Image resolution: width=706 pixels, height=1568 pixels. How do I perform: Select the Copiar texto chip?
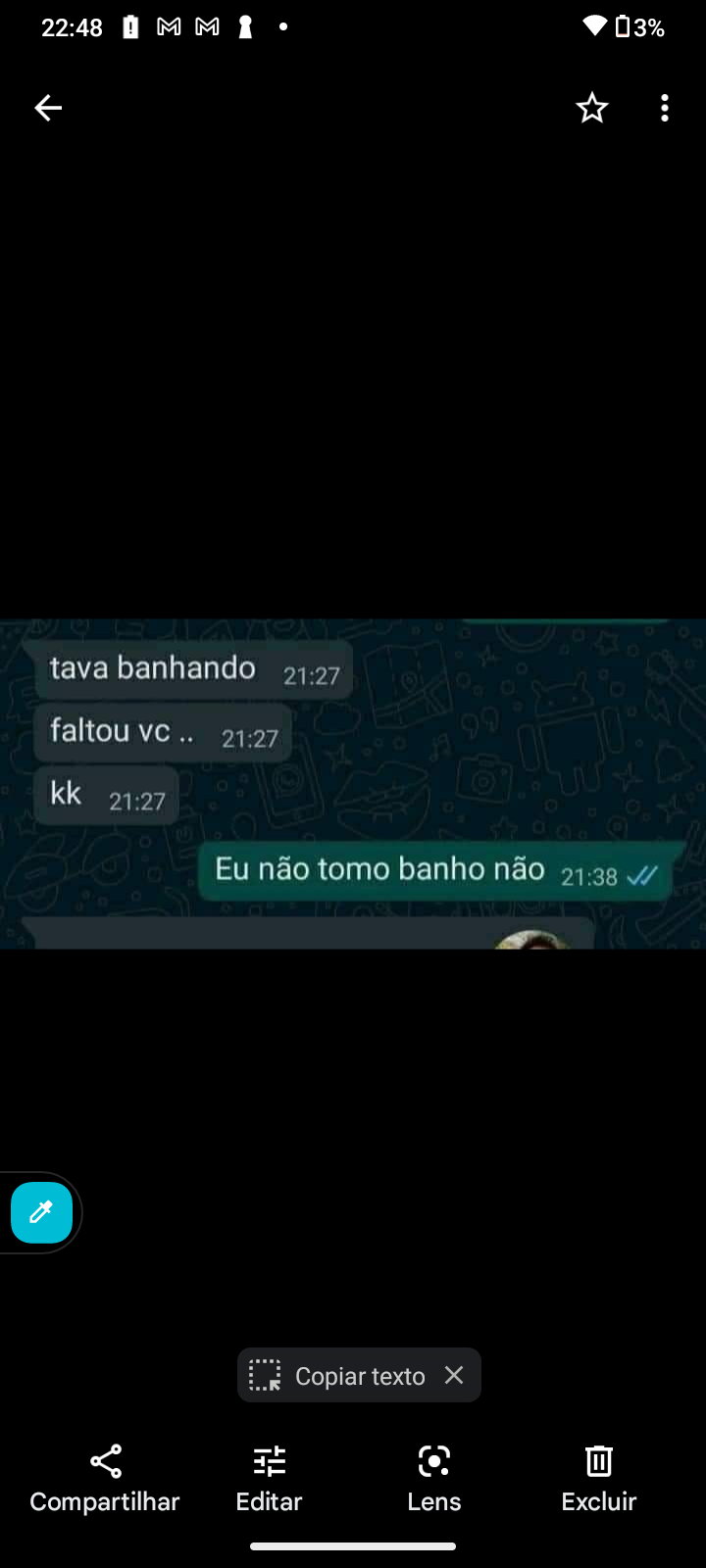pos(338,1375)
